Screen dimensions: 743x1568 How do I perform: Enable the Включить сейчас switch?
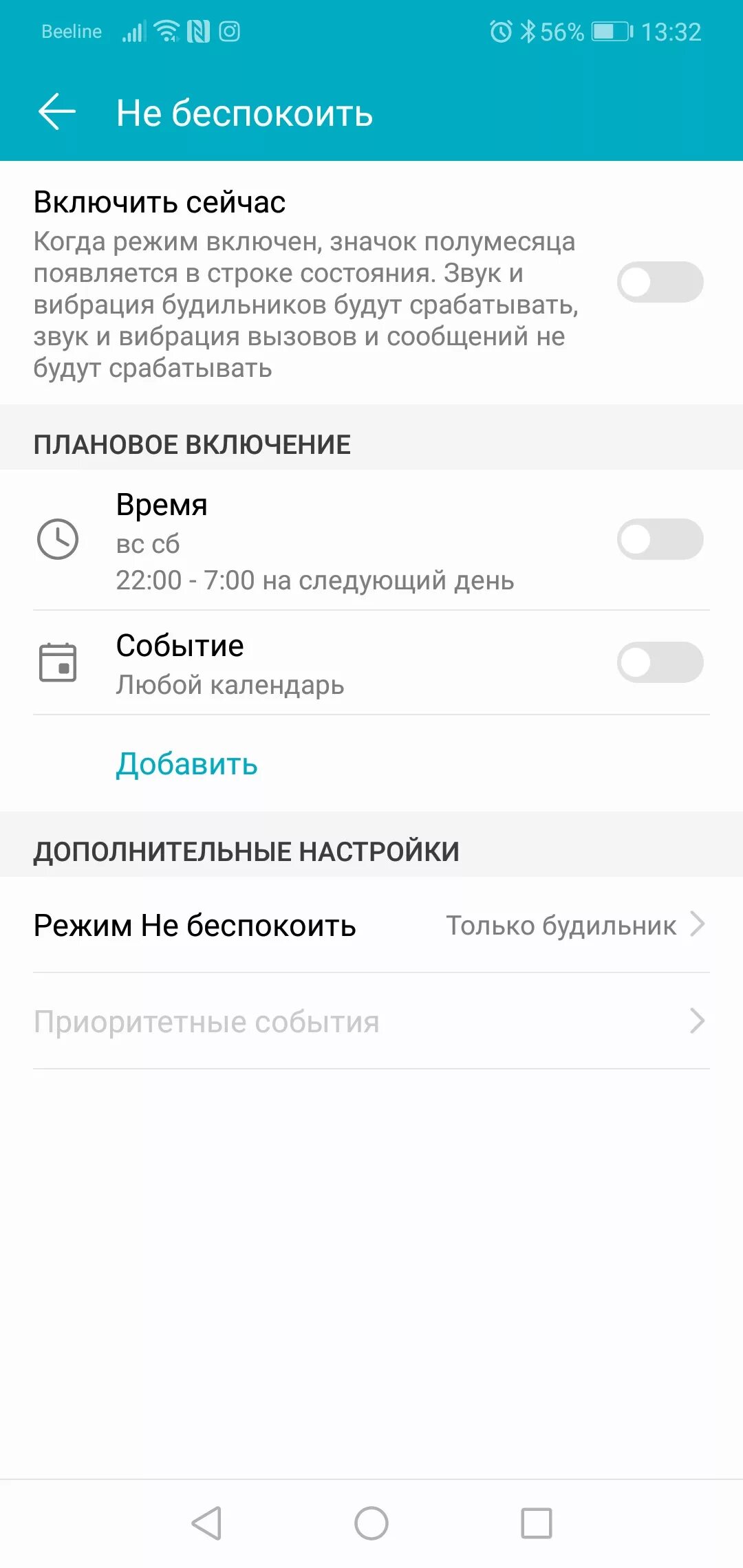point(660,282)
